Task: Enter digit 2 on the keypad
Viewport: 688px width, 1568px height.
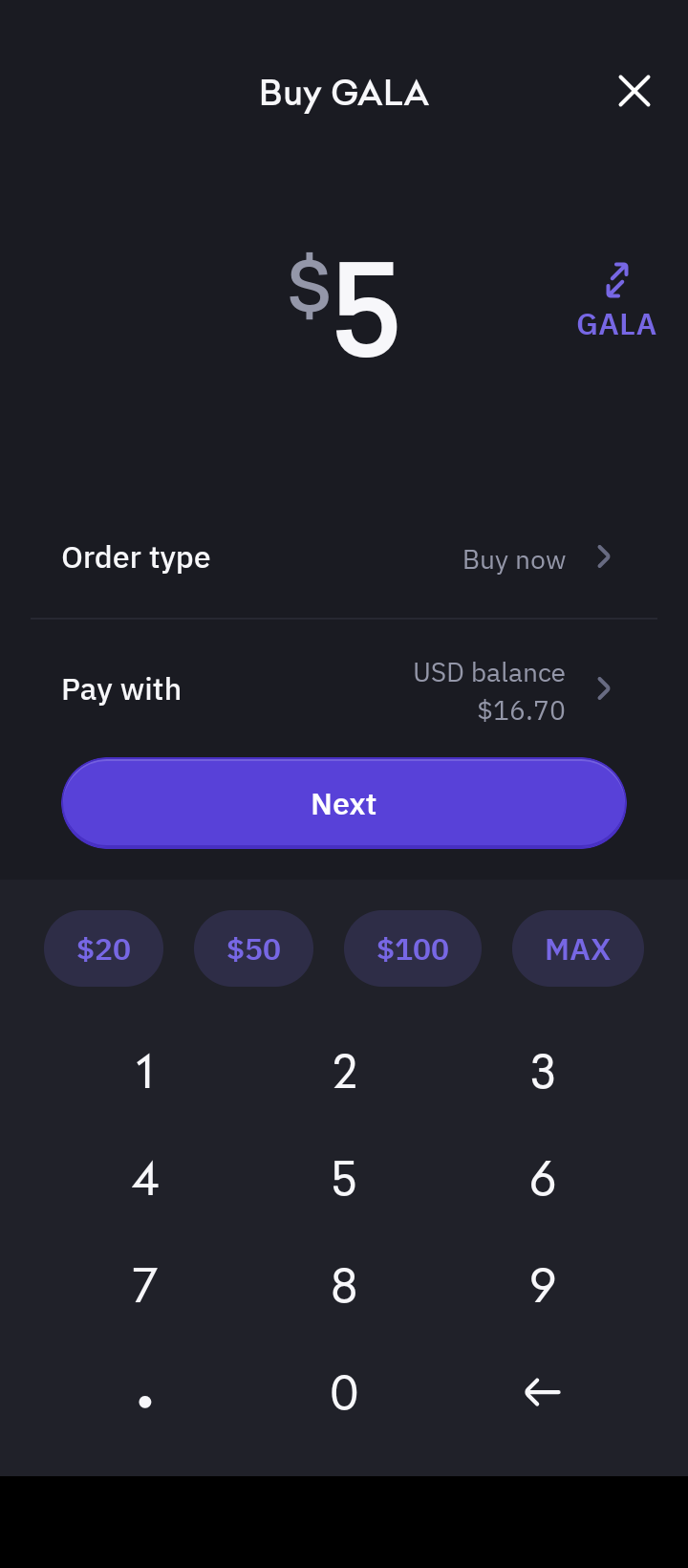Action: (x=344, y=1072)
